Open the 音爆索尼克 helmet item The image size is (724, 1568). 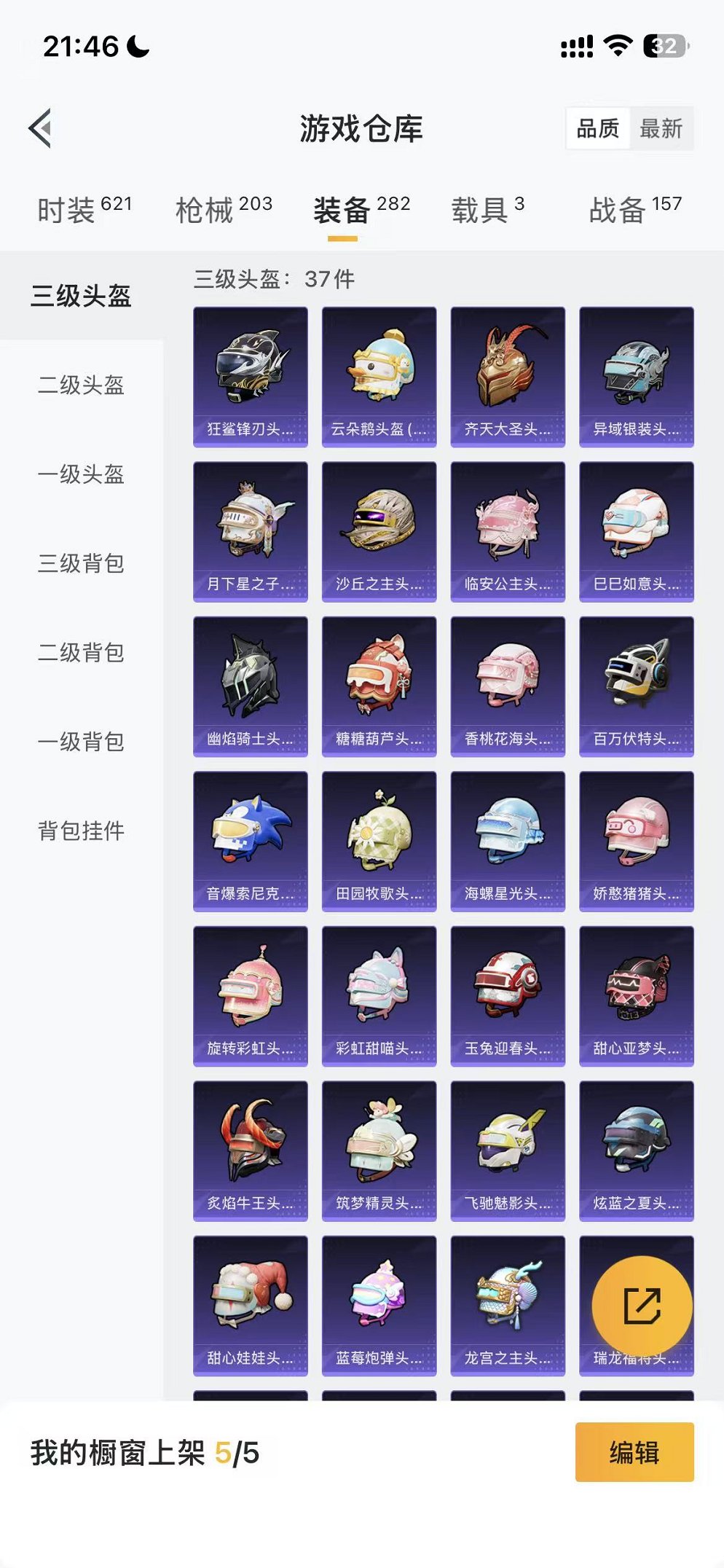tap(251, 841)
